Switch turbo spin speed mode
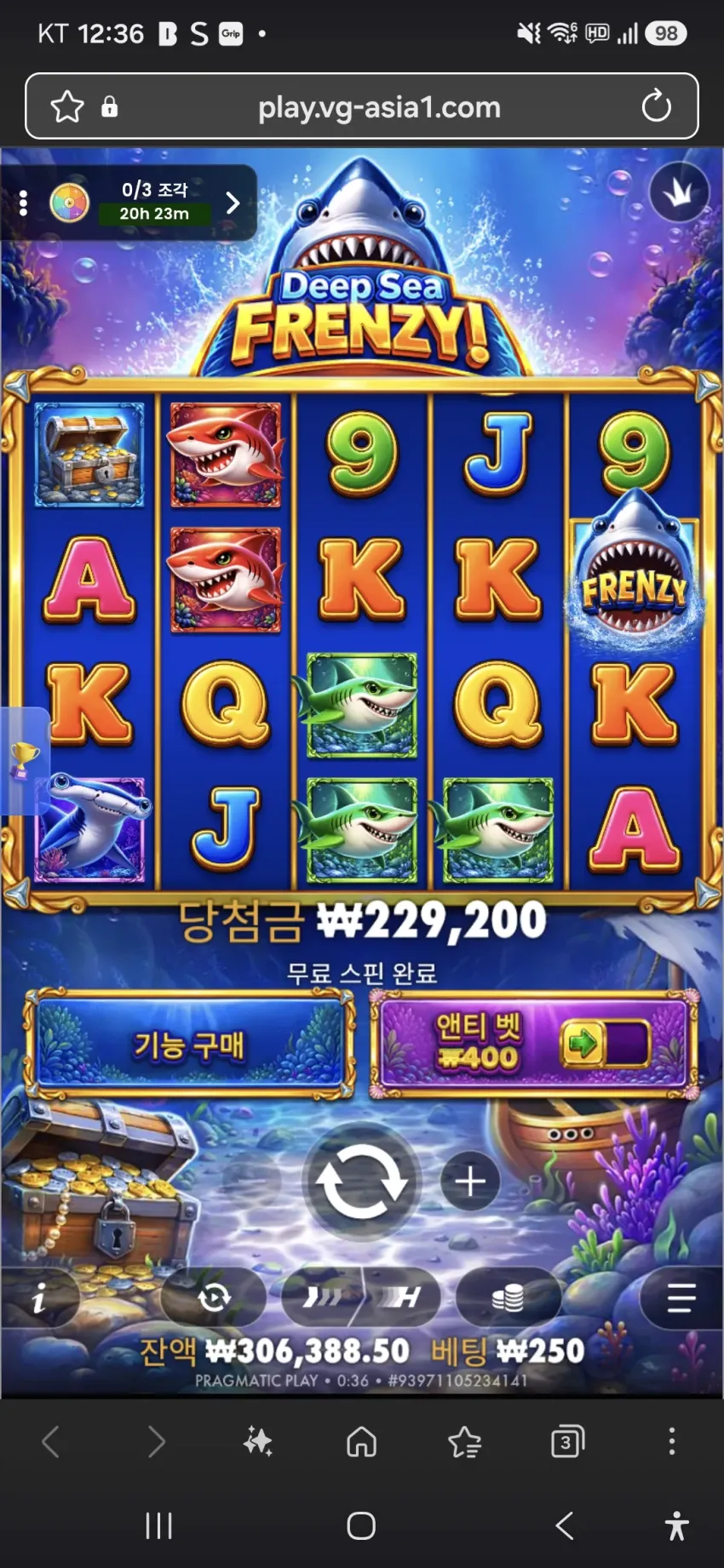This screenshot has width=724, height=1568. [361, 1297]
